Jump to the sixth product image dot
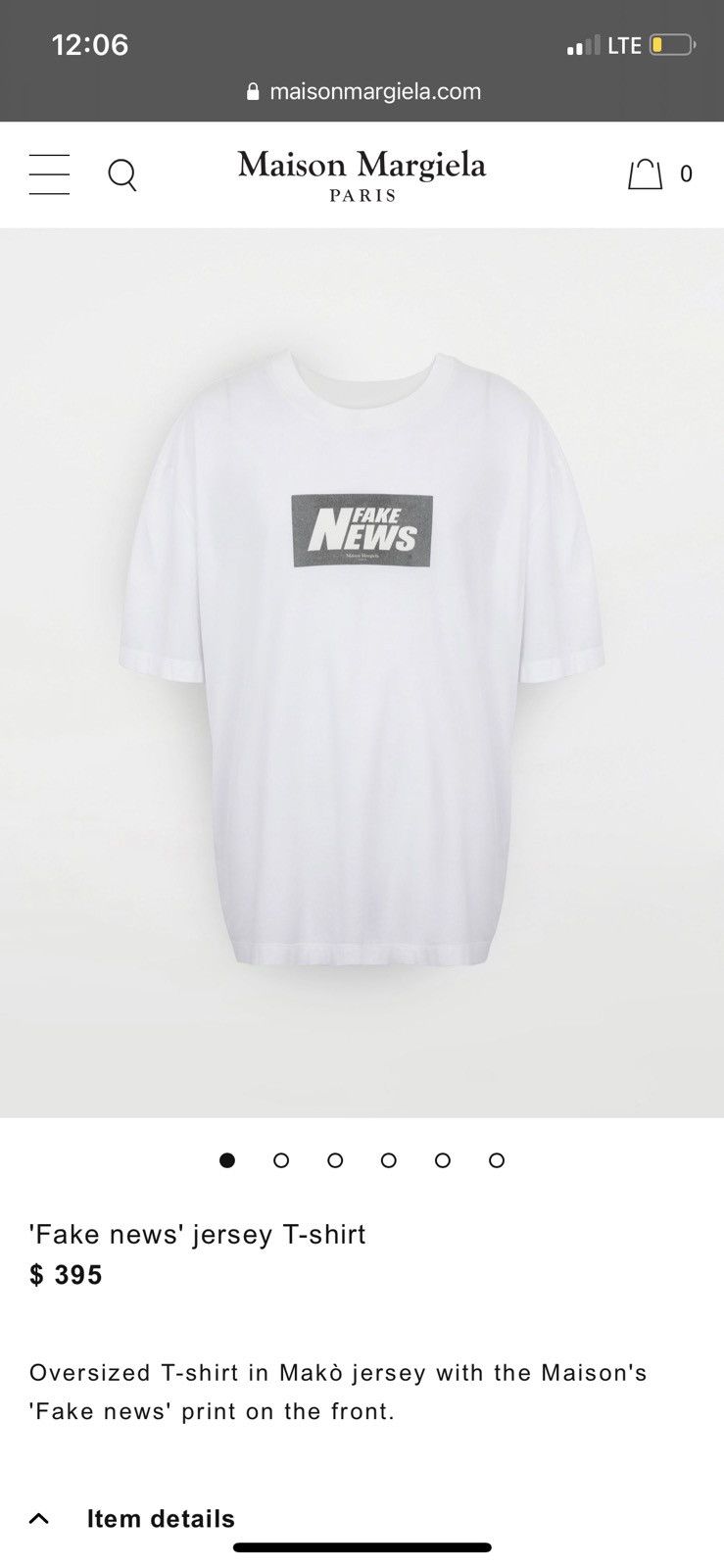 497,1160
